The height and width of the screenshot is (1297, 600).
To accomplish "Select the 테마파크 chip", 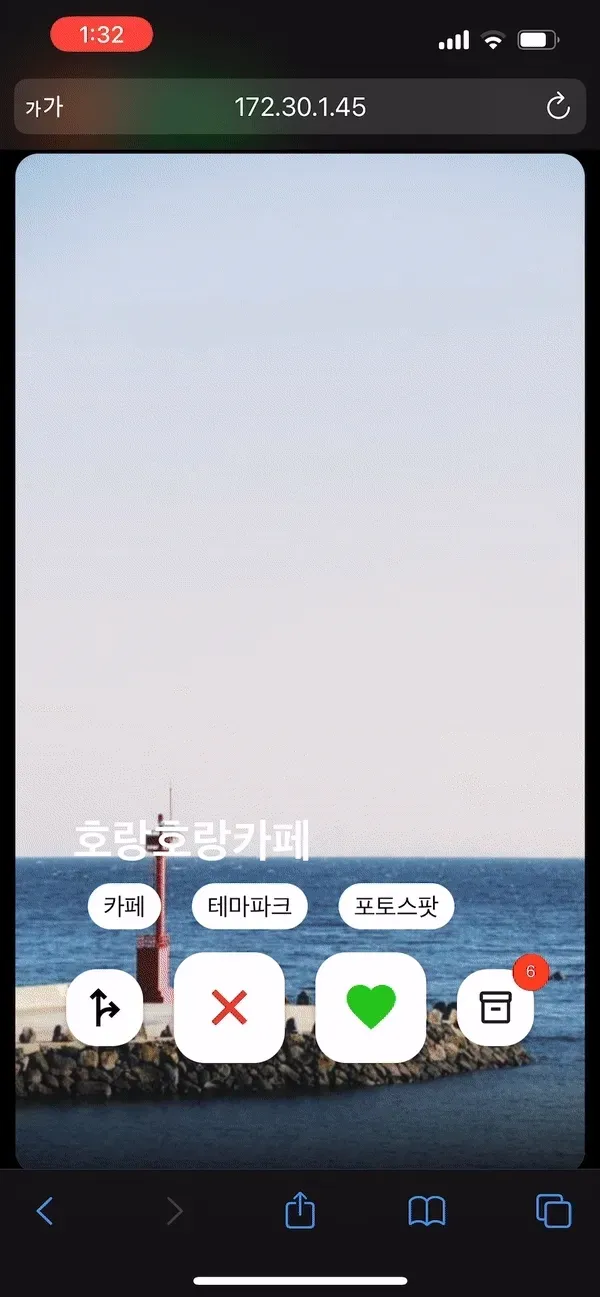I will (249, 907).
